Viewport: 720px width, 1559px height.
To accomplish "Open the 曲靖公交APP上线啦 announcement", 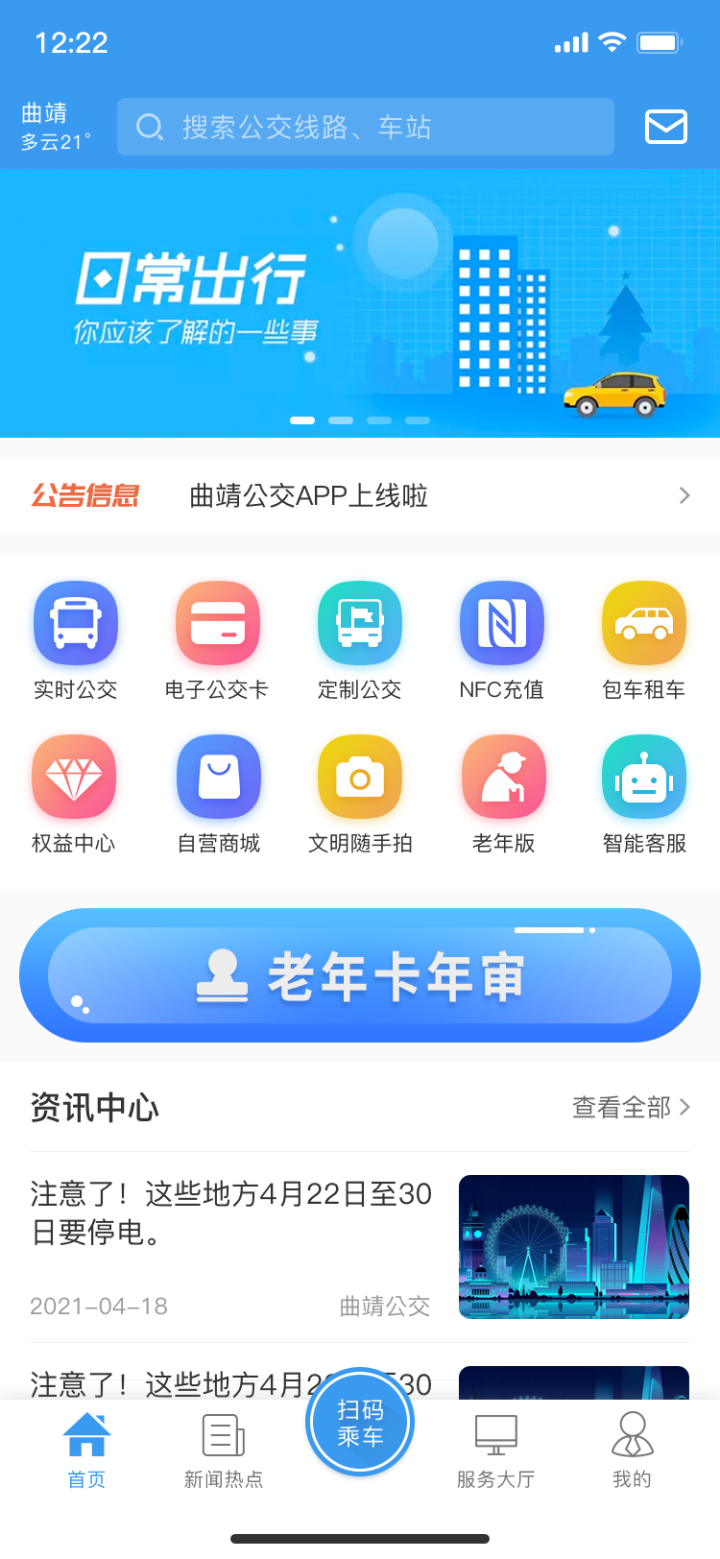I will pyautogui.click(x=360, y=496).
